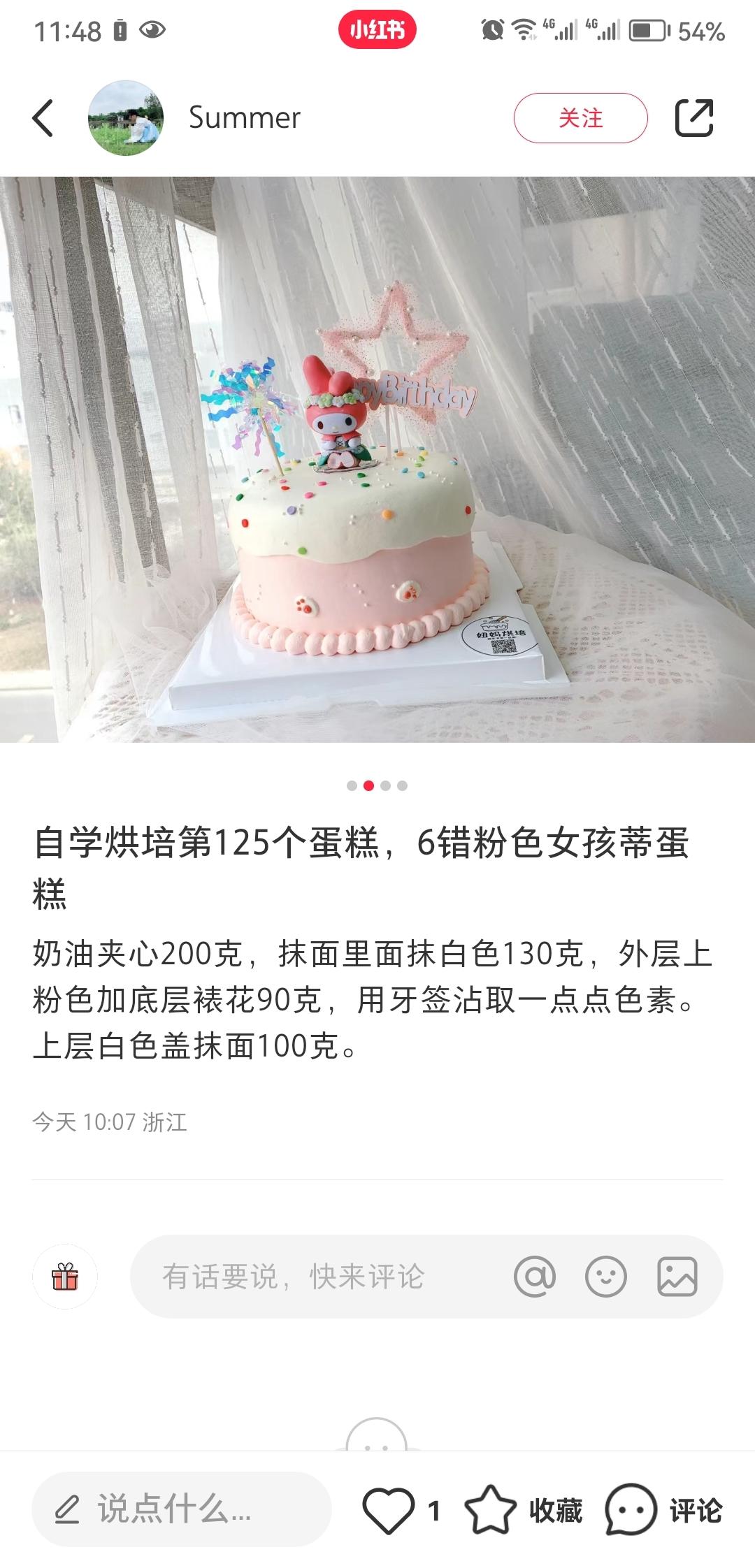Open the cake photo full screen
The image size is (755, 1568).
(377, 458)
